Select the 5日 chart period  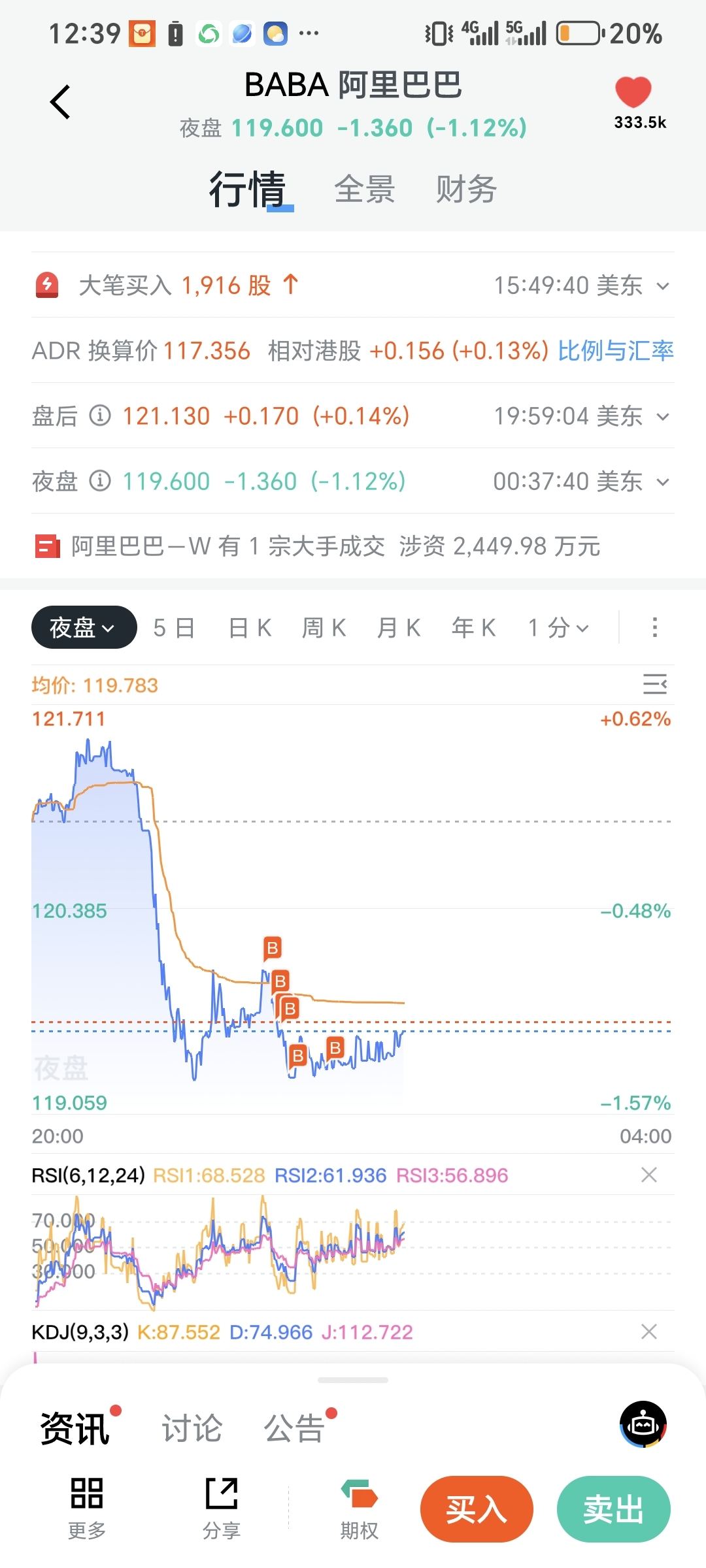[174, 628]
